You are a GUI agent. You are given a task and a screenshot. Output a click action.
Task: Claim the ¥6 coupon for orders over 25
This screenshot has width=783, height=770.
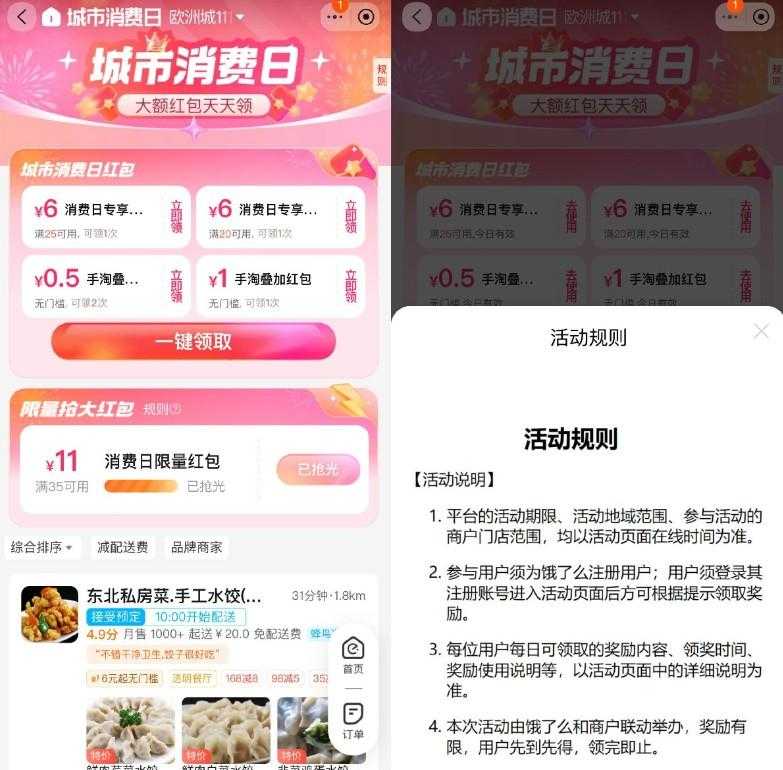click(176, 216)
